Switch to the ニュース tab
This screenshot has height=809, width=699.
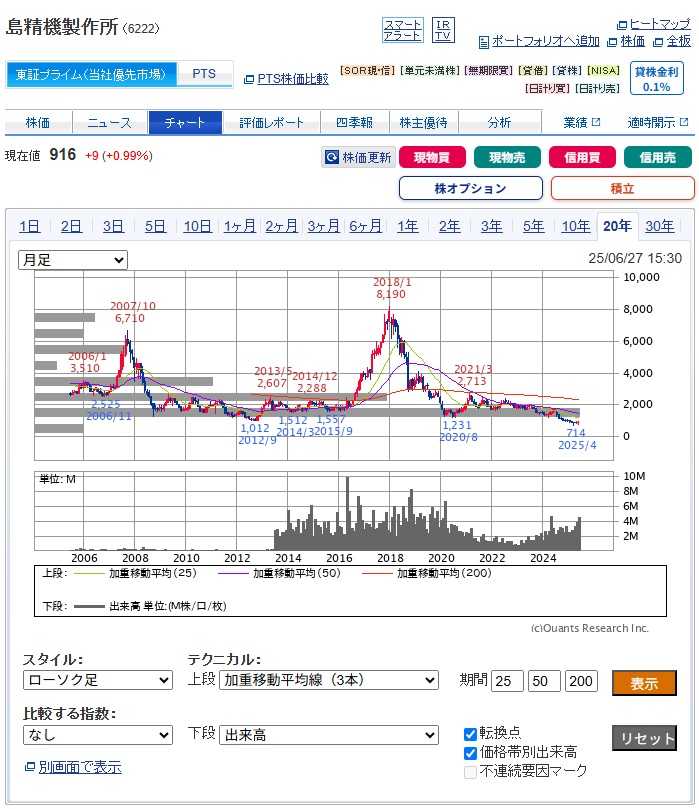point(109,122)
